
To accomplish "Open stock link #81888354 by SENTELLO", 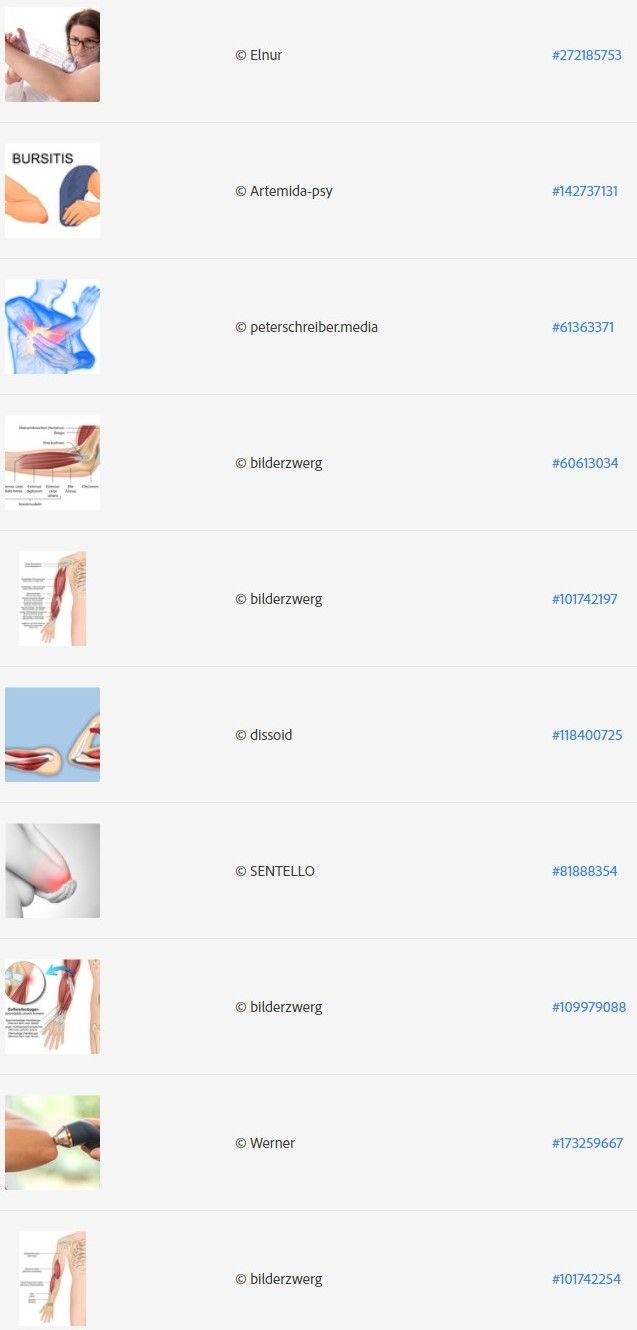I will [584, 871].
